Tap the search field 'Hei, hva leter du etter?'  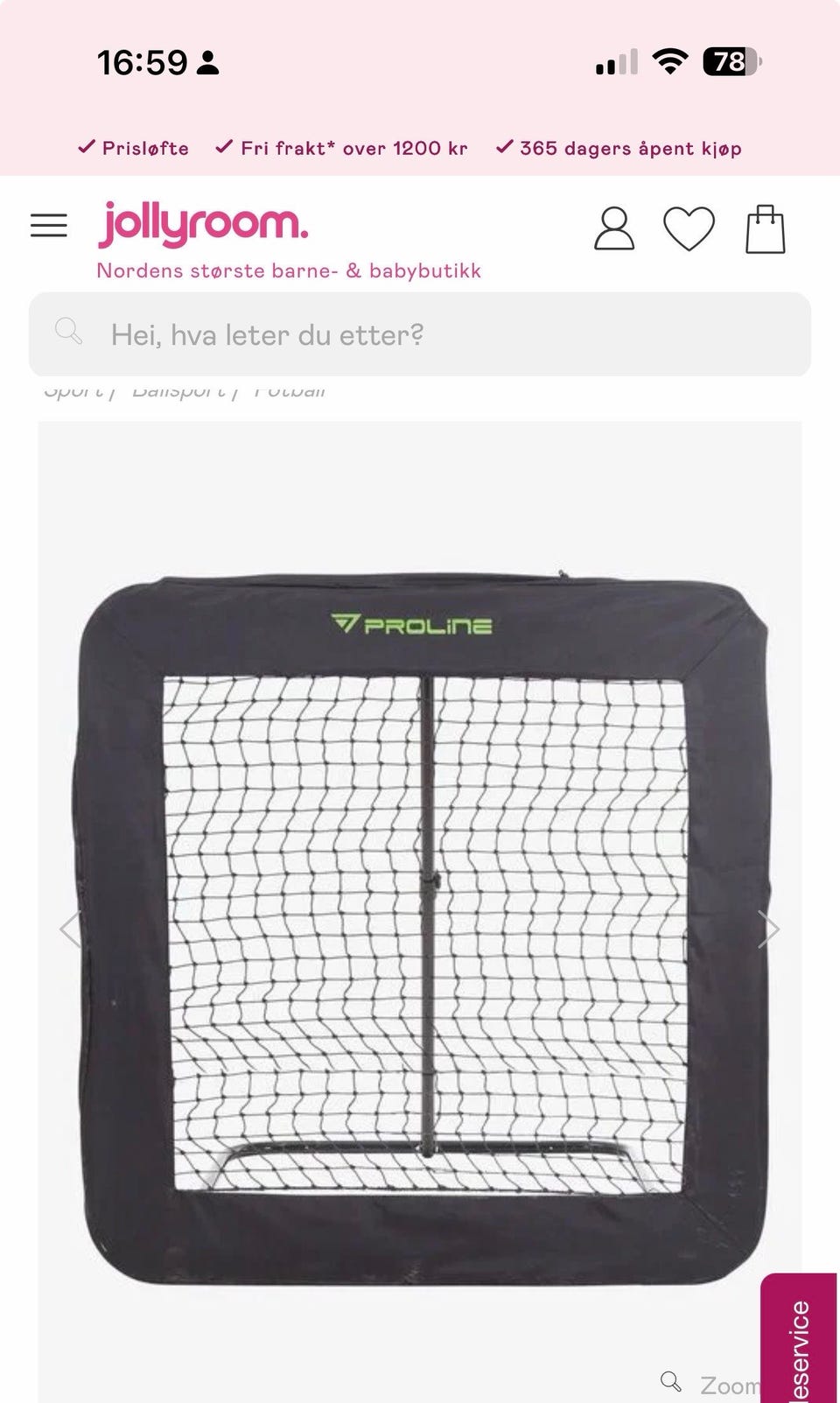pyautogui.click(x=420, y=334)
